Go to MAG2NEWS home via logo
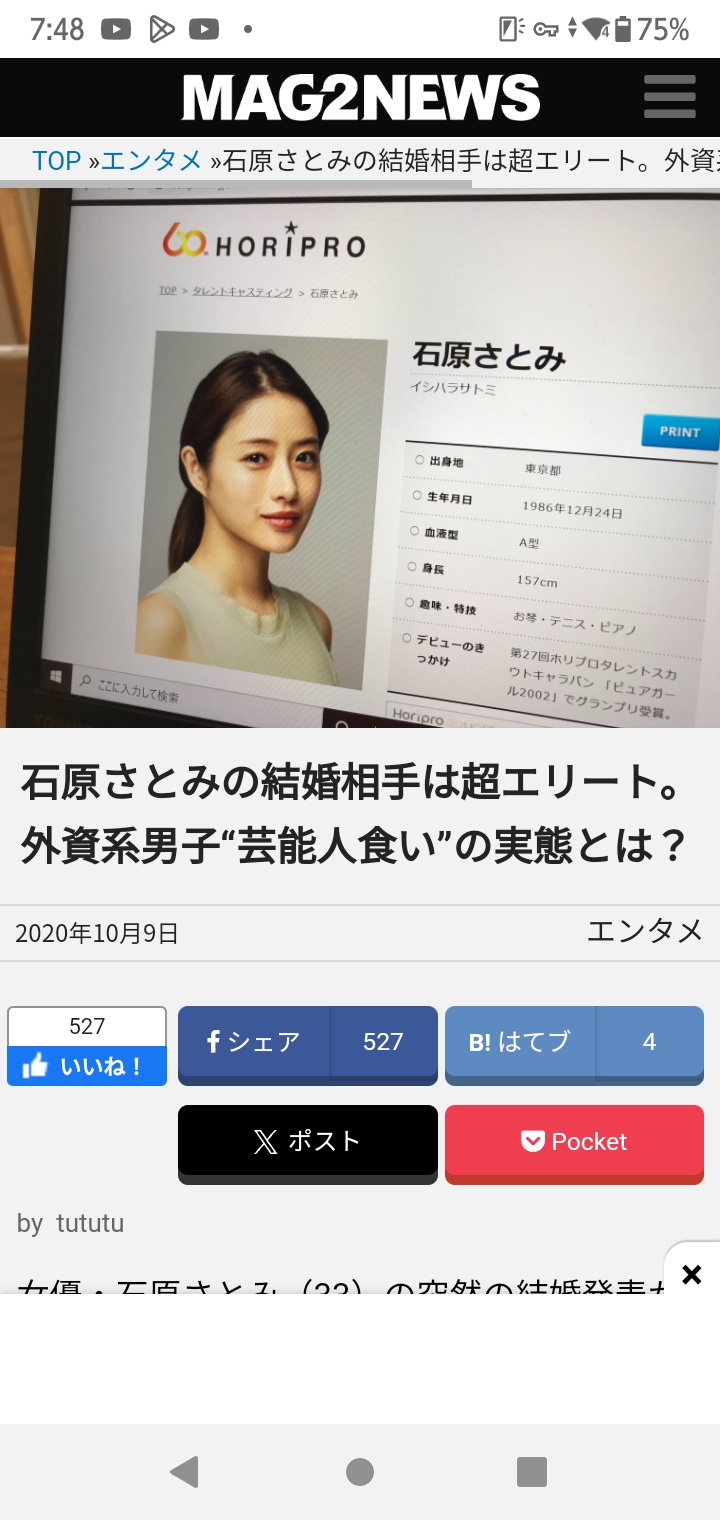Screen dimensions: 720x1520 tap(360, 98)
